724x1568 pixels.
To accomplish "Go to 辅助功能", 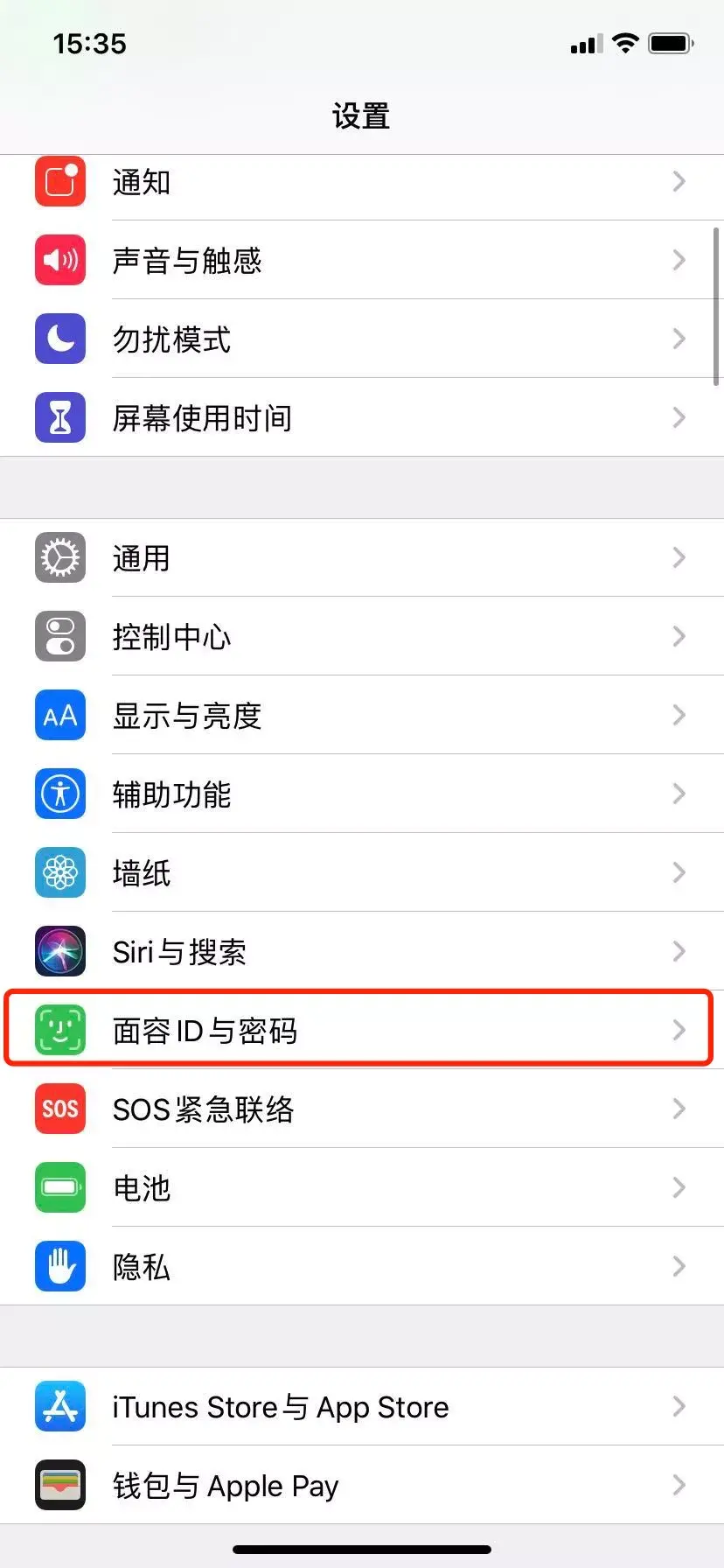I will (362, 794).
